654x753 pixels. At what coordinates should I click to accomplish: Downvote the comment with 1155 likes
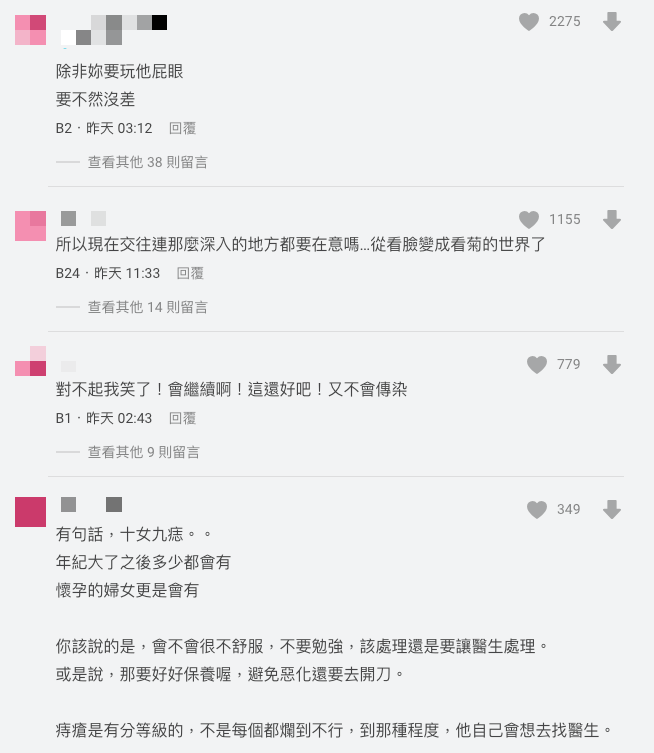point(612,220)
